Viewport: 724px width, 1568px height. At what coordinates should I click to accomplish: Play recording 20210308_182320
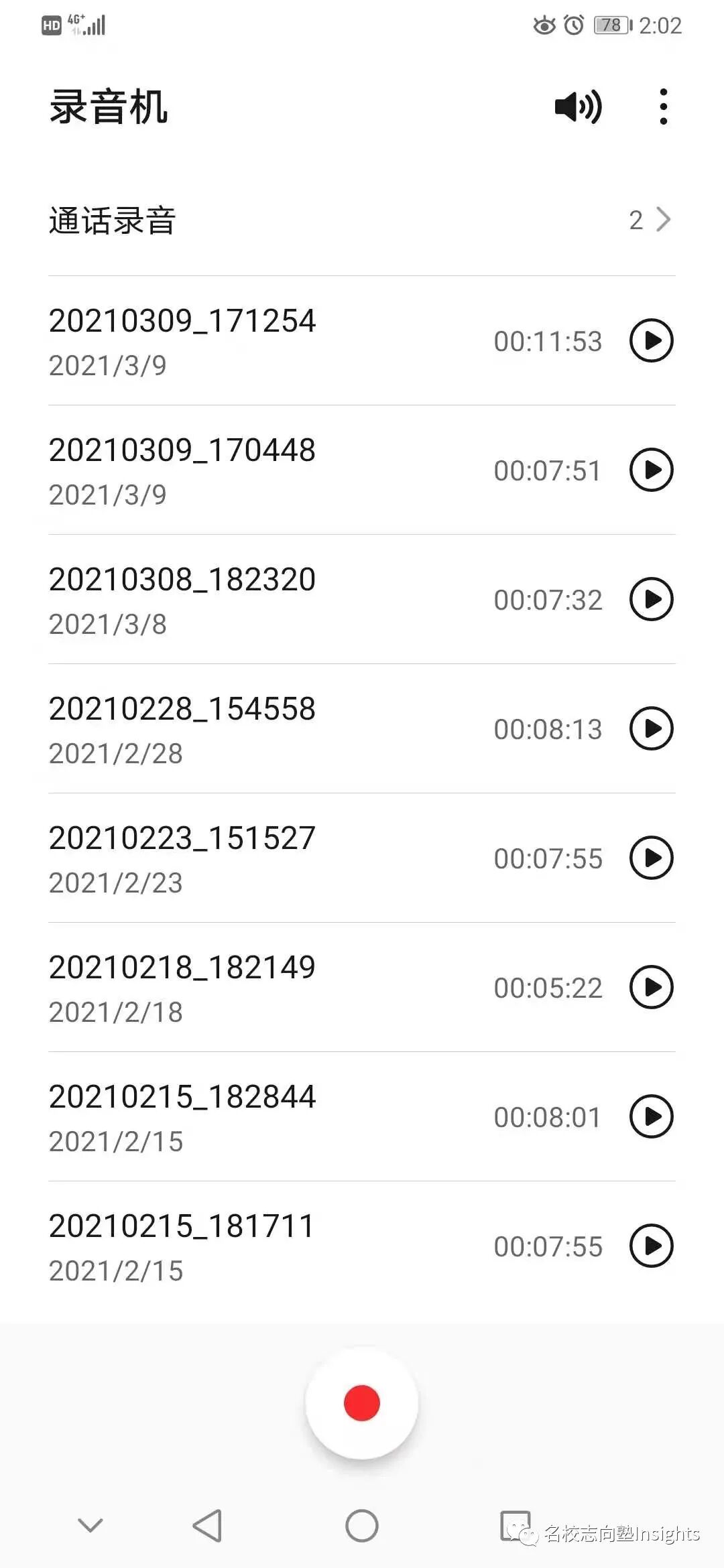coord(651,599)
